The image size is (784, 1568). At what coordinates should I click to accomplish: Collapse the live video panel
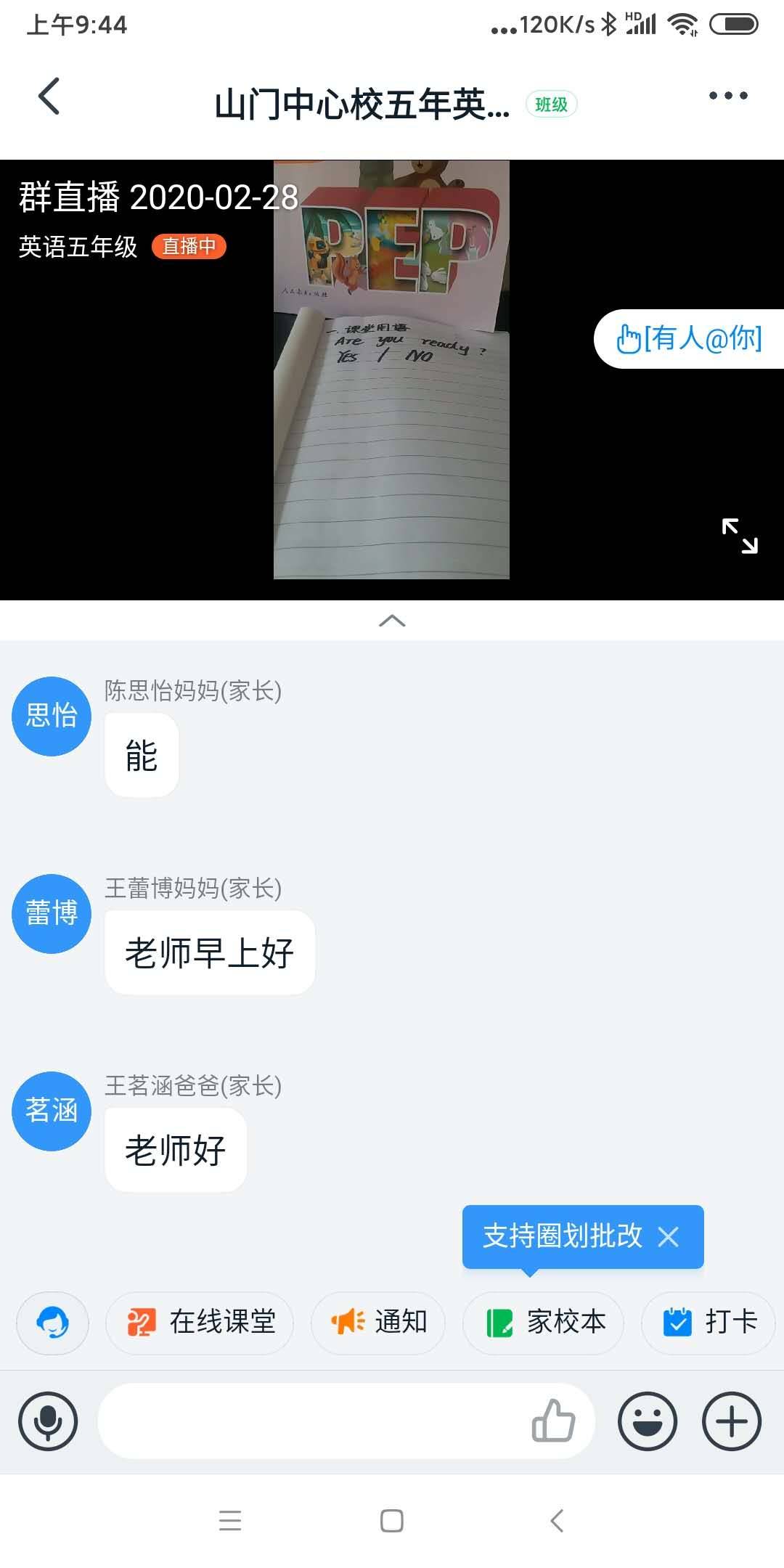click(x=392, y=621)
